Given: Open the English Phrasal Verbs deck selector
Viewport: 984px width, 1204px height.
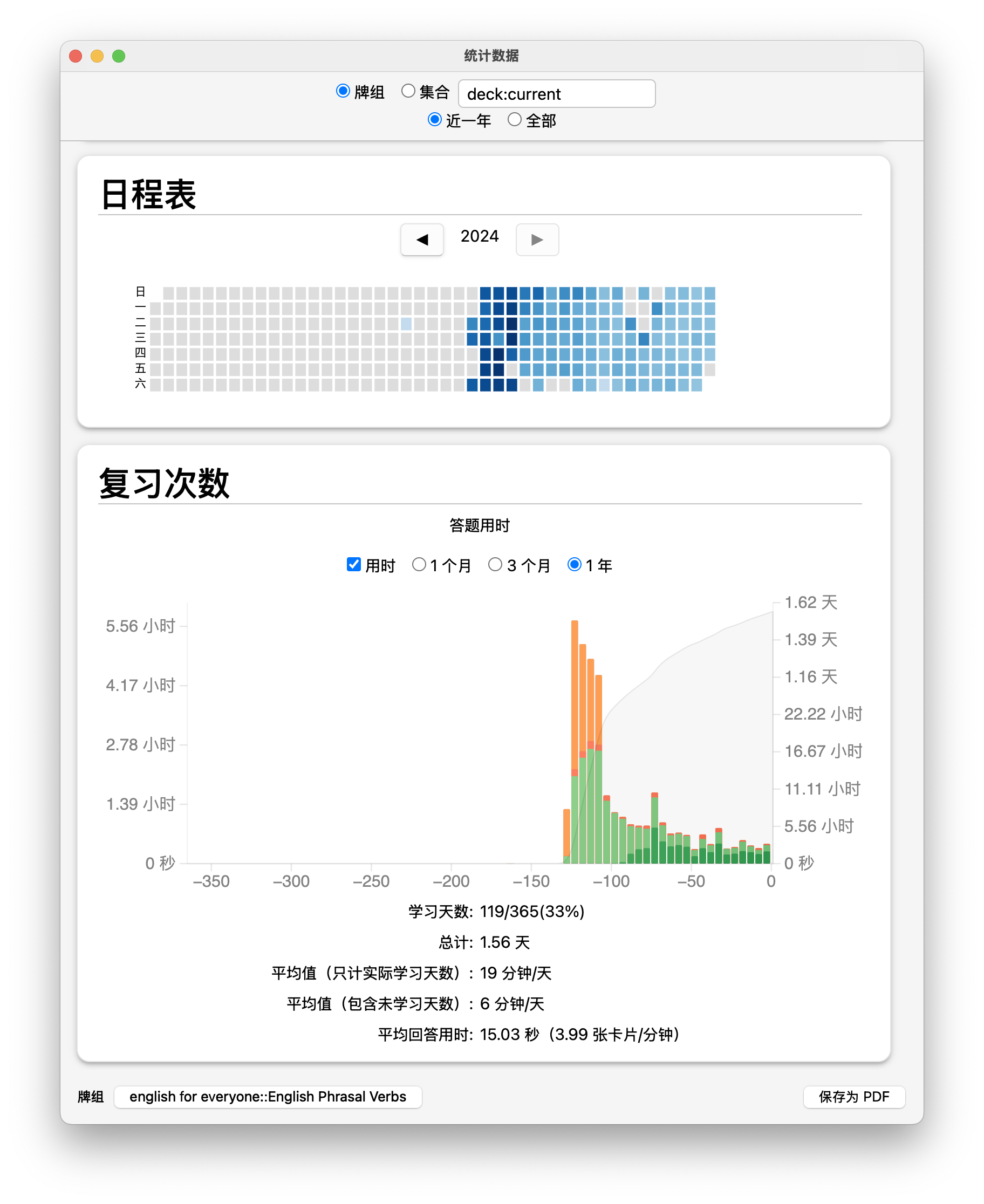Looking at the screenshot, I should click(x=268, y=1096).
